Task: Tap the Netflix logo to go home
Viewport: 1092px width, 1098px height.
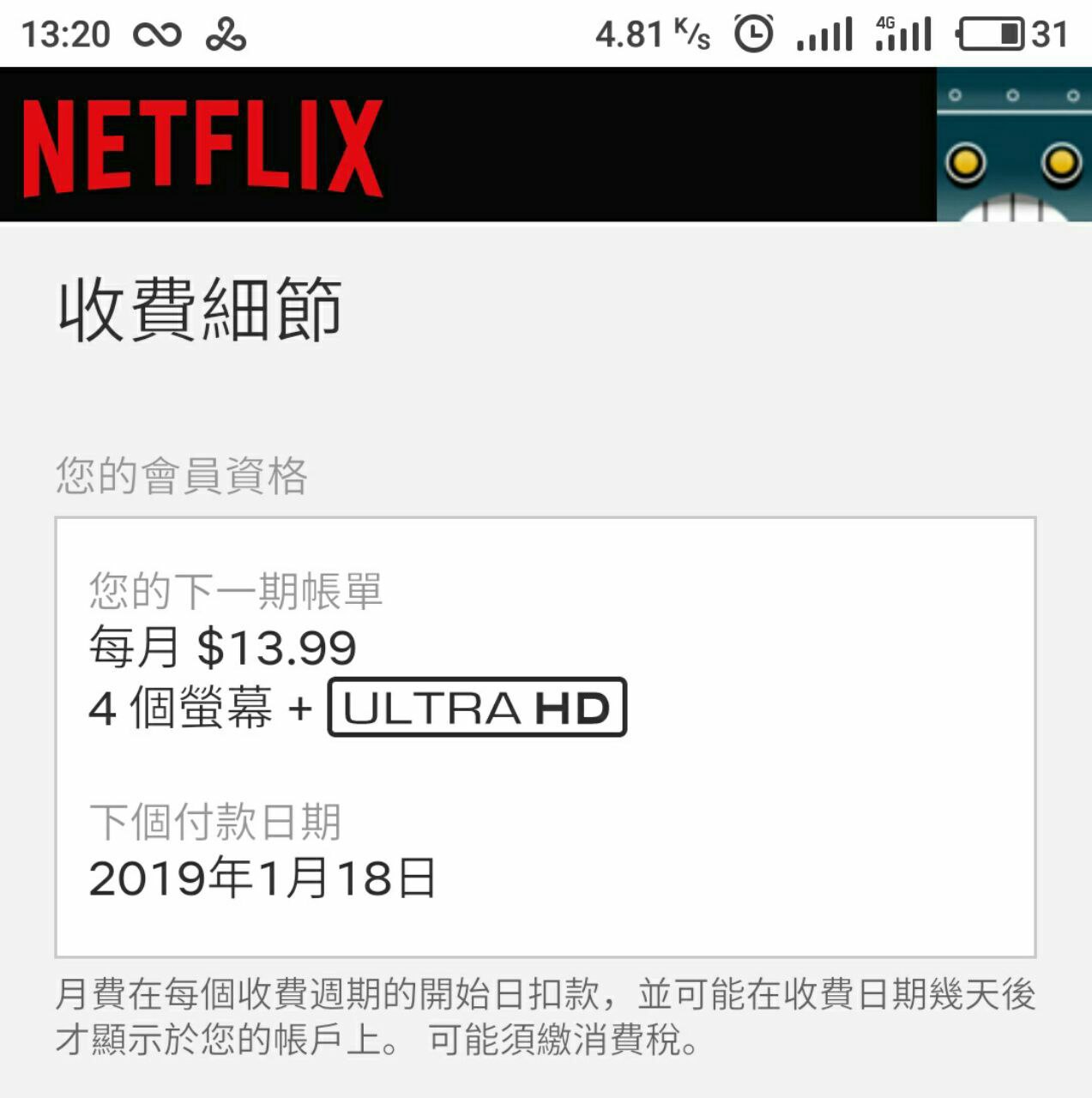Action: [x=202, y=147]
